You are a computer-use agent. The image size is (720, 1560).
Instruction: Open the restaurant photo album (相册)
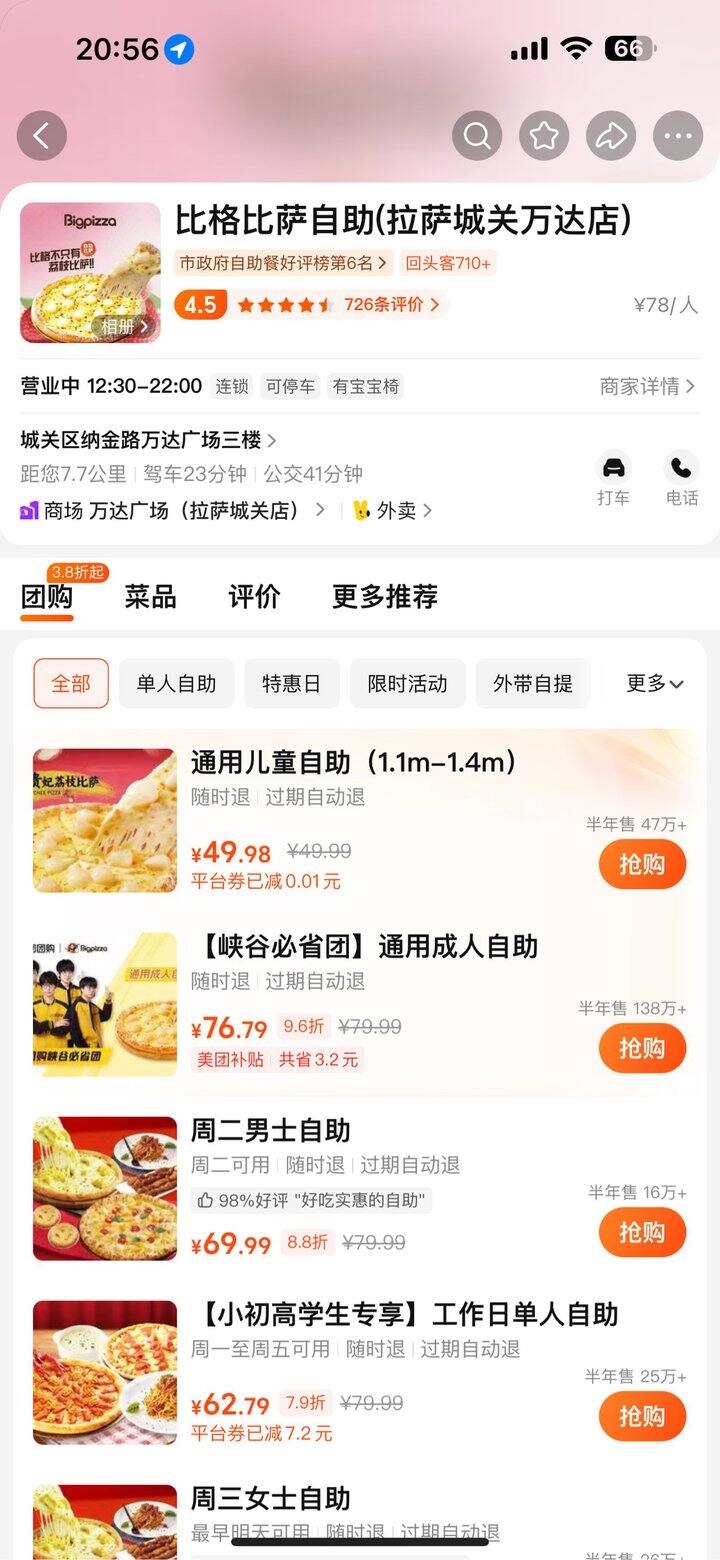click(124, 326)
